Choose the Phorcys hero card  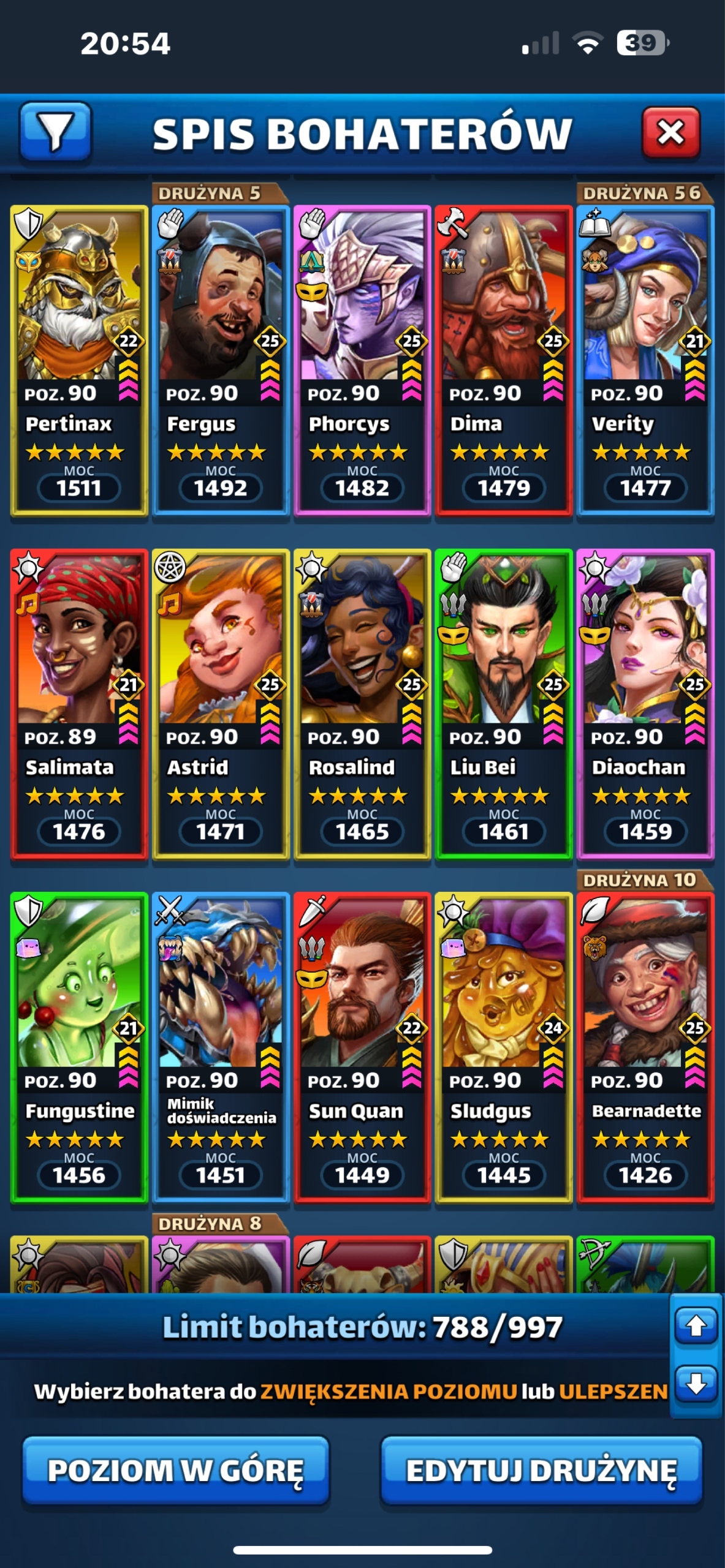362,360
